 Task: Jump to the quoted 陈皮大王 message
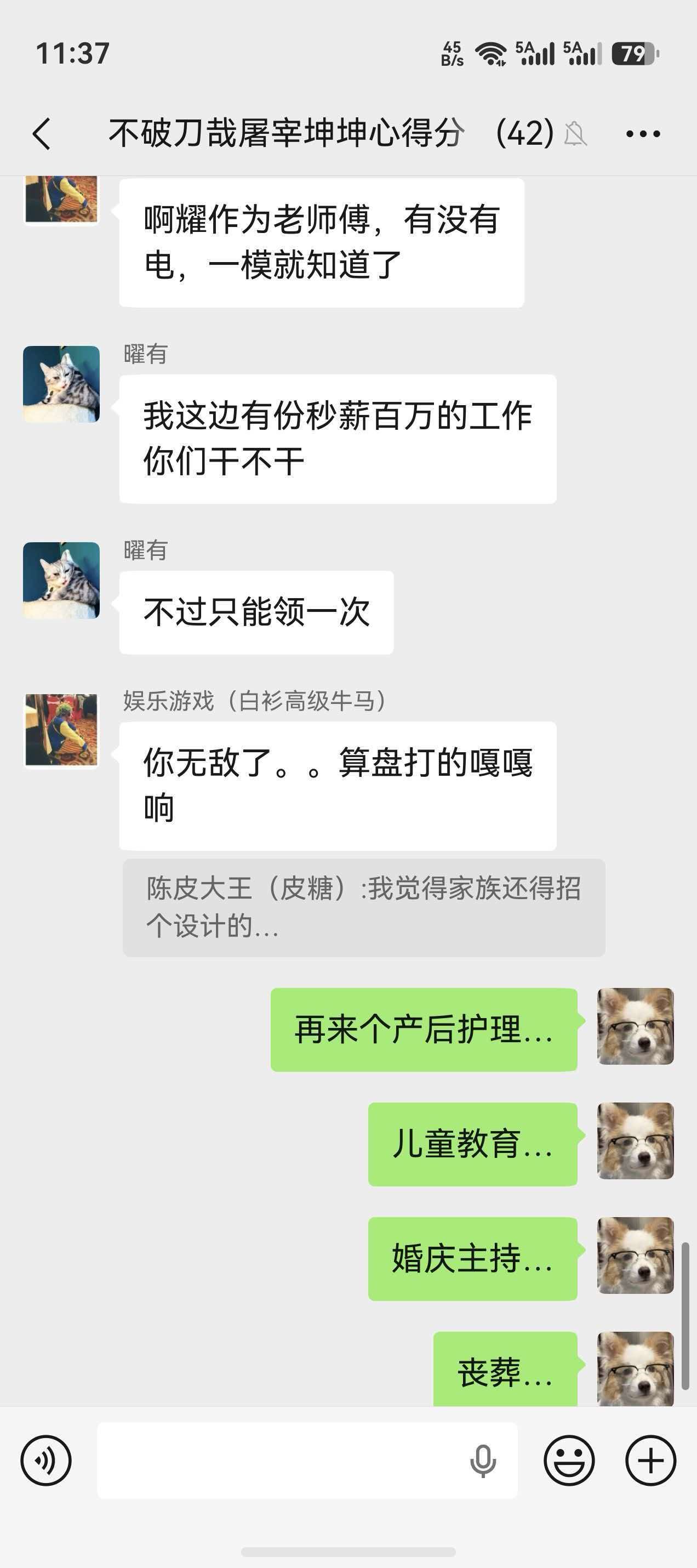tap(364, 907)
